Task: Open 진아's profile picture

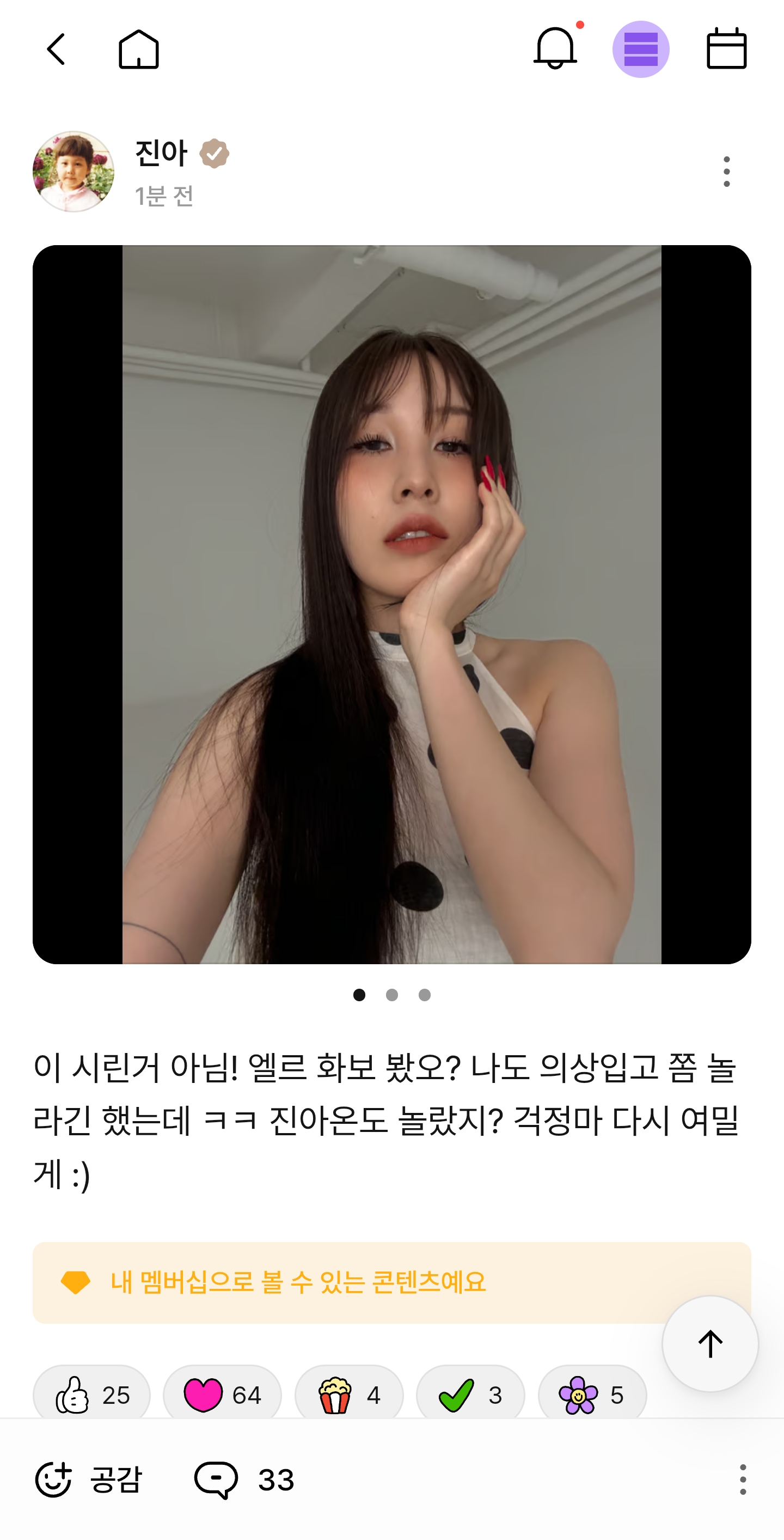Action: pyautogui.click(x=73, y=172)
